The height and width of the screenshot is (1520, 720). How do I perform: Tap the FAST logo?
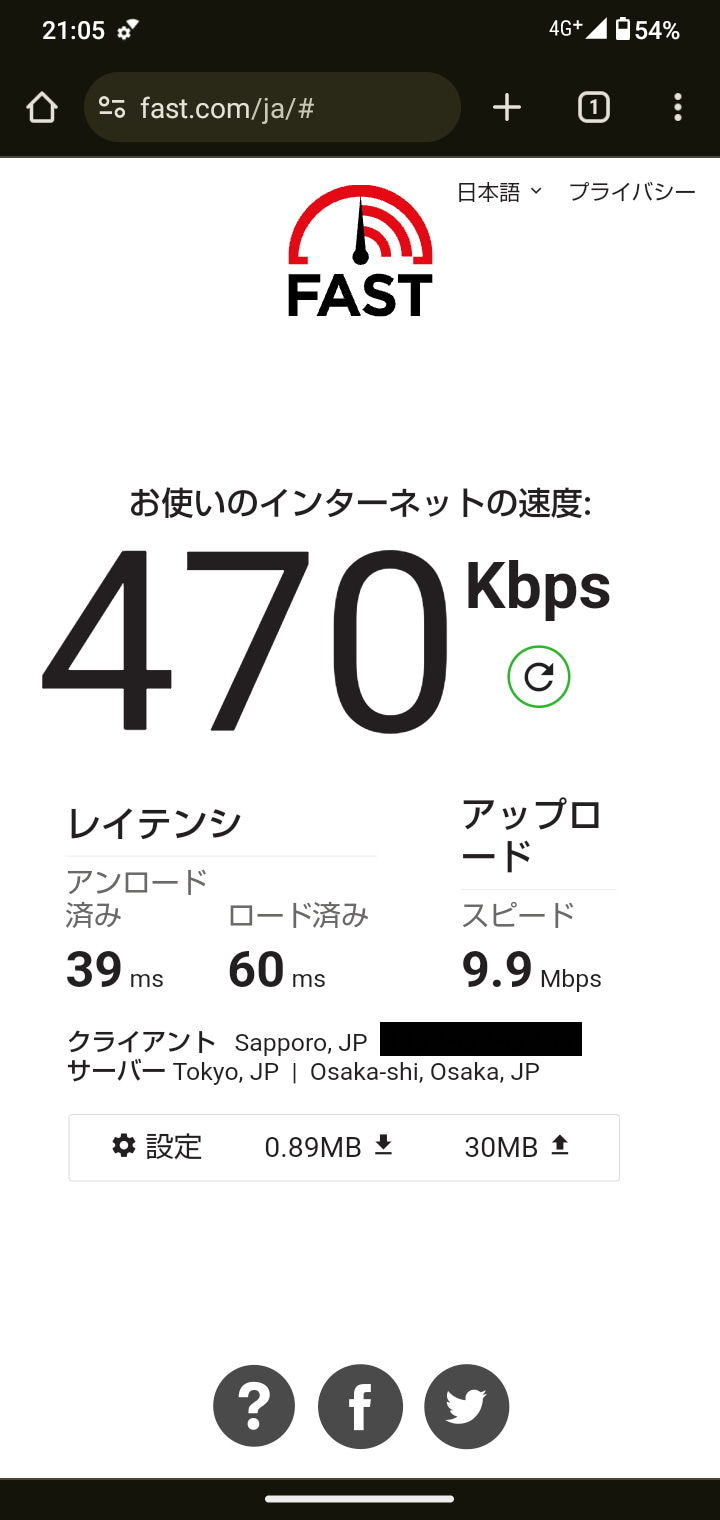360,252
